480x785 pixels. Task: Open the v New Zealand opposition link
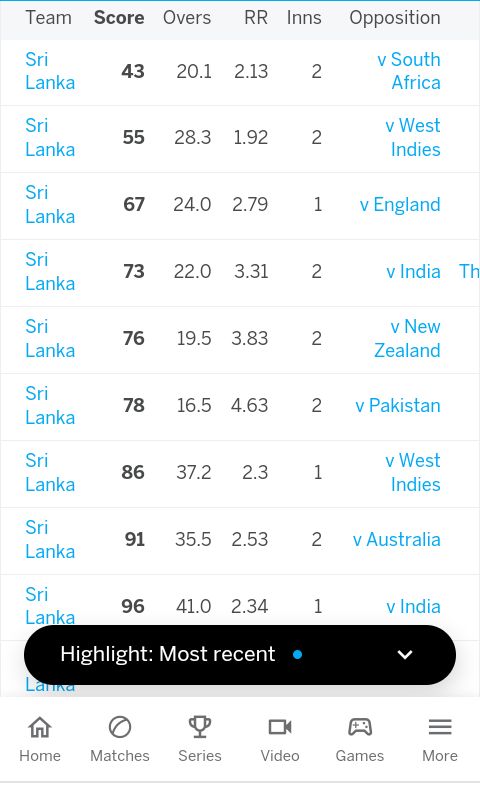pos(407,338)
